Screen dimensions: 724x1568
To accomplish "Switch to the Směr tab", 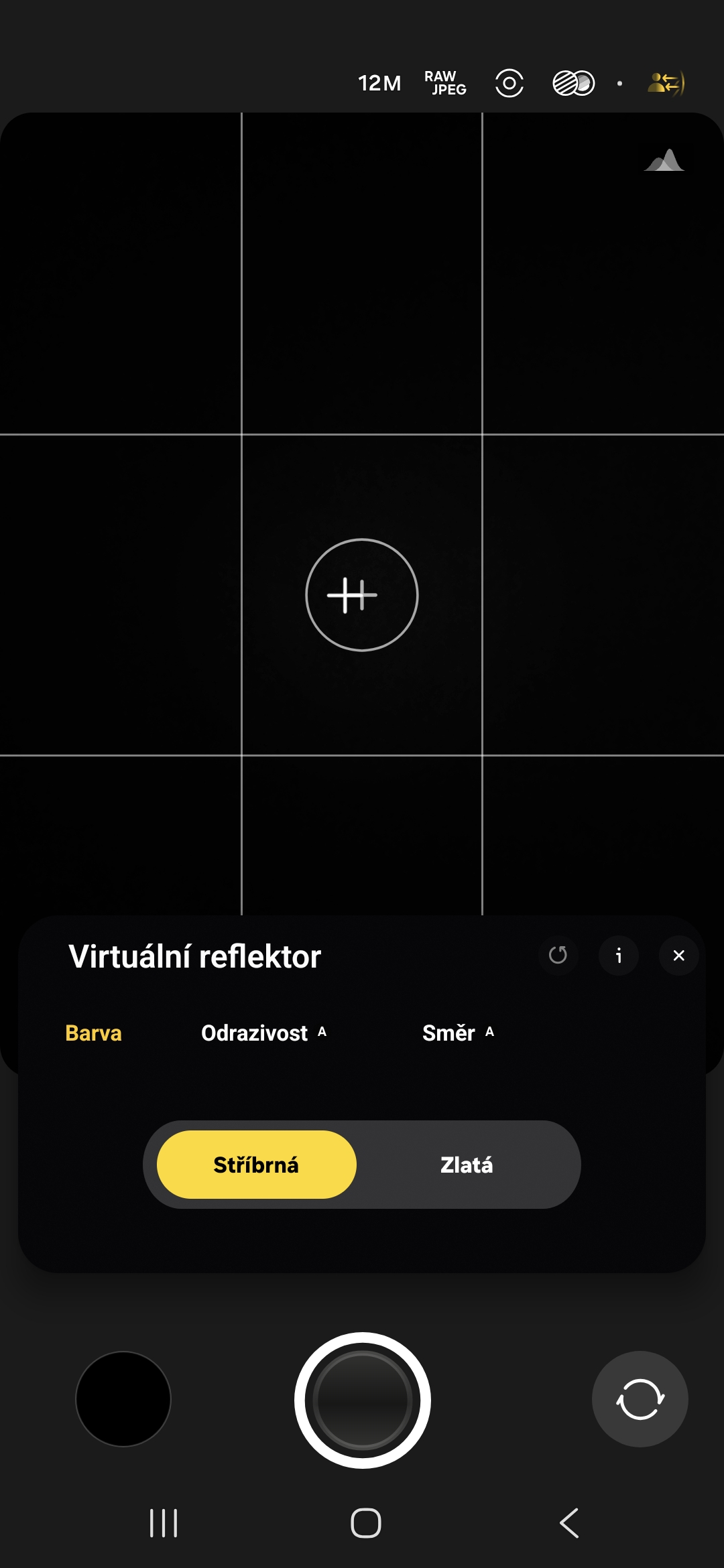I will click(x=449, y=1033).
